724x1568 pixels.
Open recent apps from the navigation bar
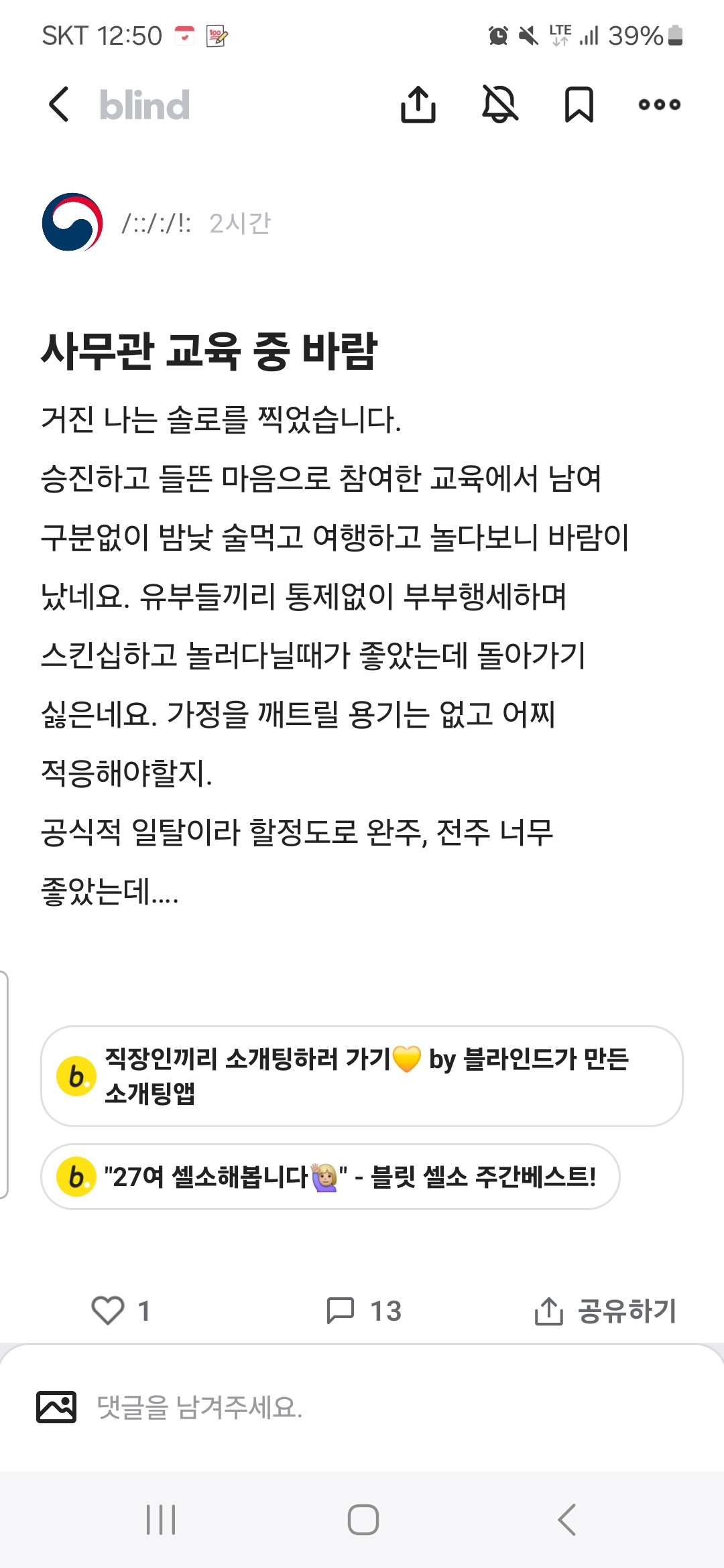(161, 1520)
